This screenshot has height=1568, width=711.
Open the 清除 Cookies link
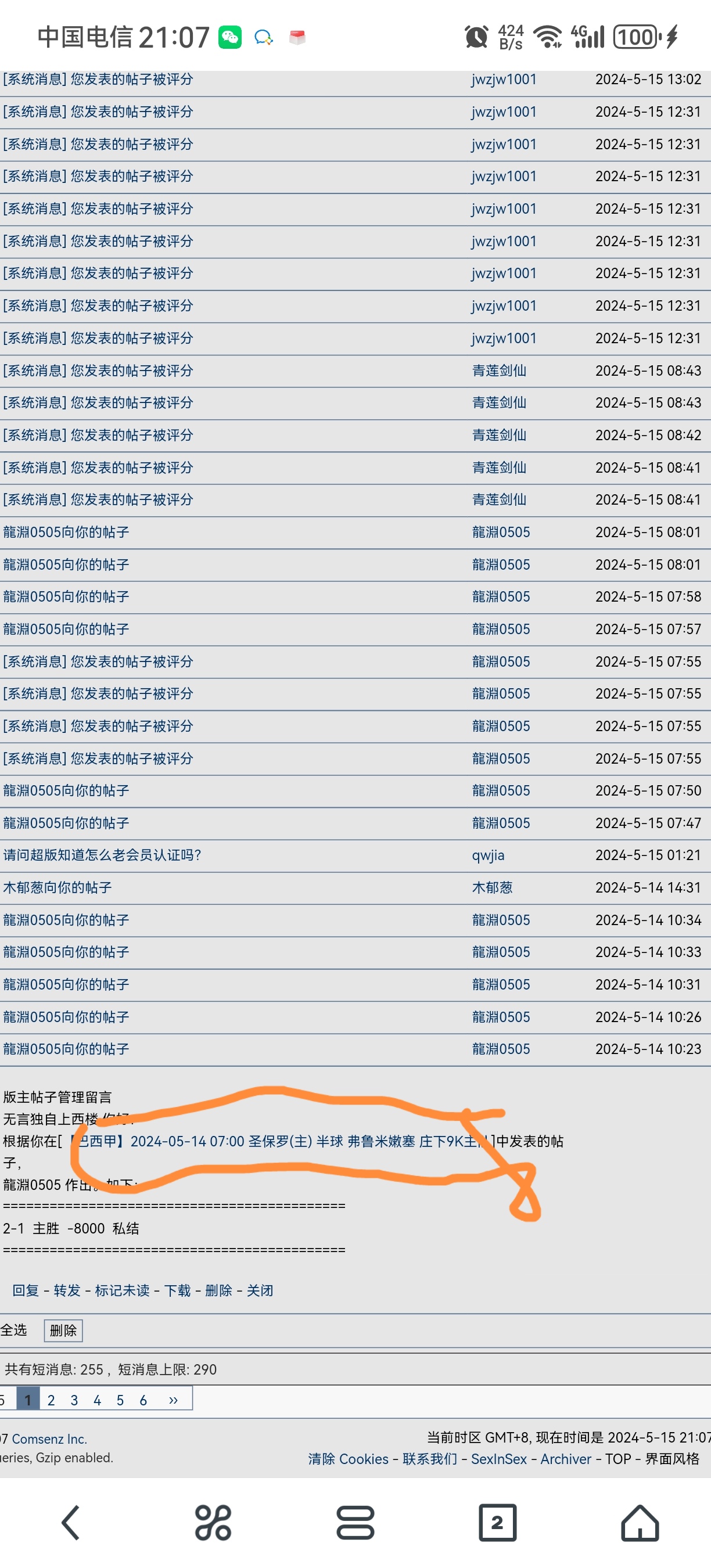(x=347, y=1459)
